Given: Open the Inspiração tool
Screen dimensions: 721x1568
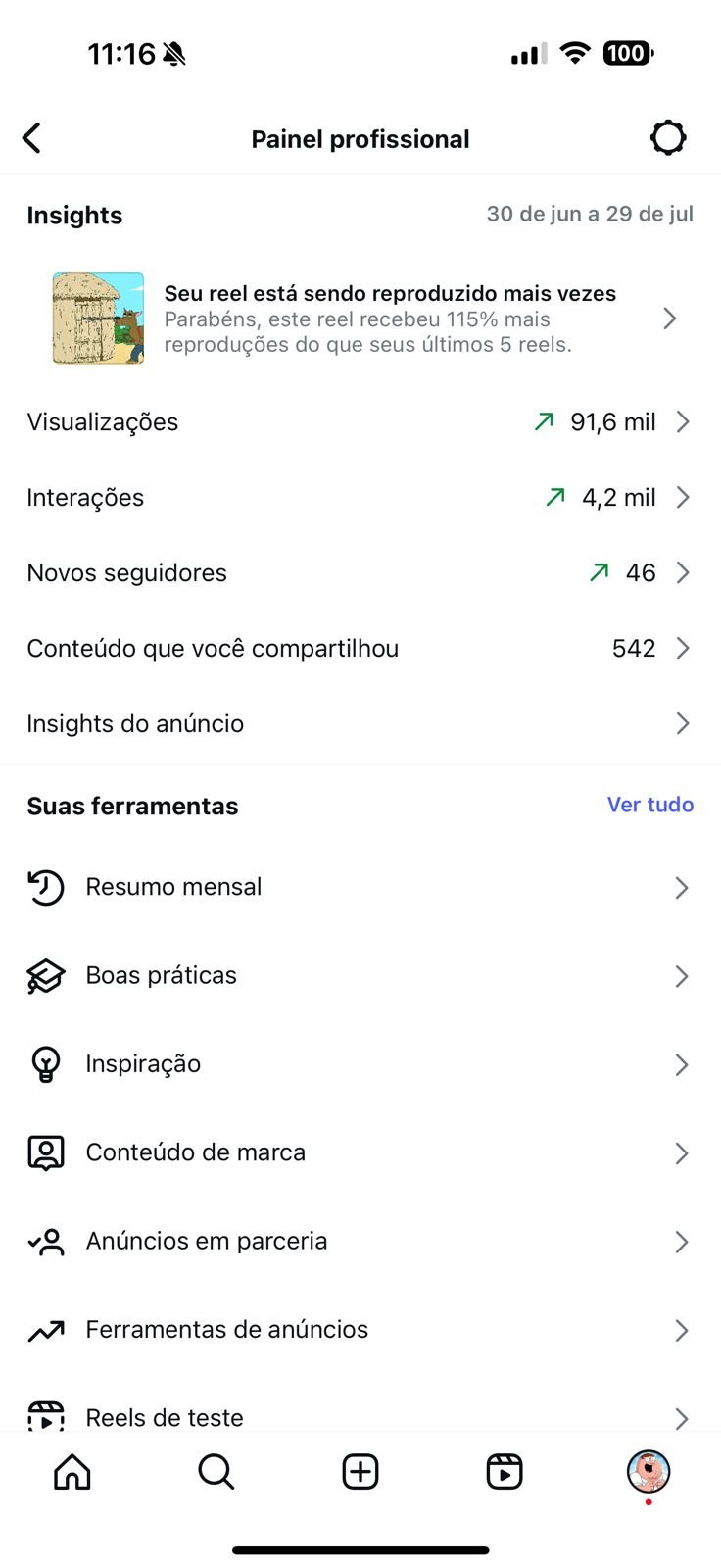Looking at the screenshot, I should pos(360,1064).
